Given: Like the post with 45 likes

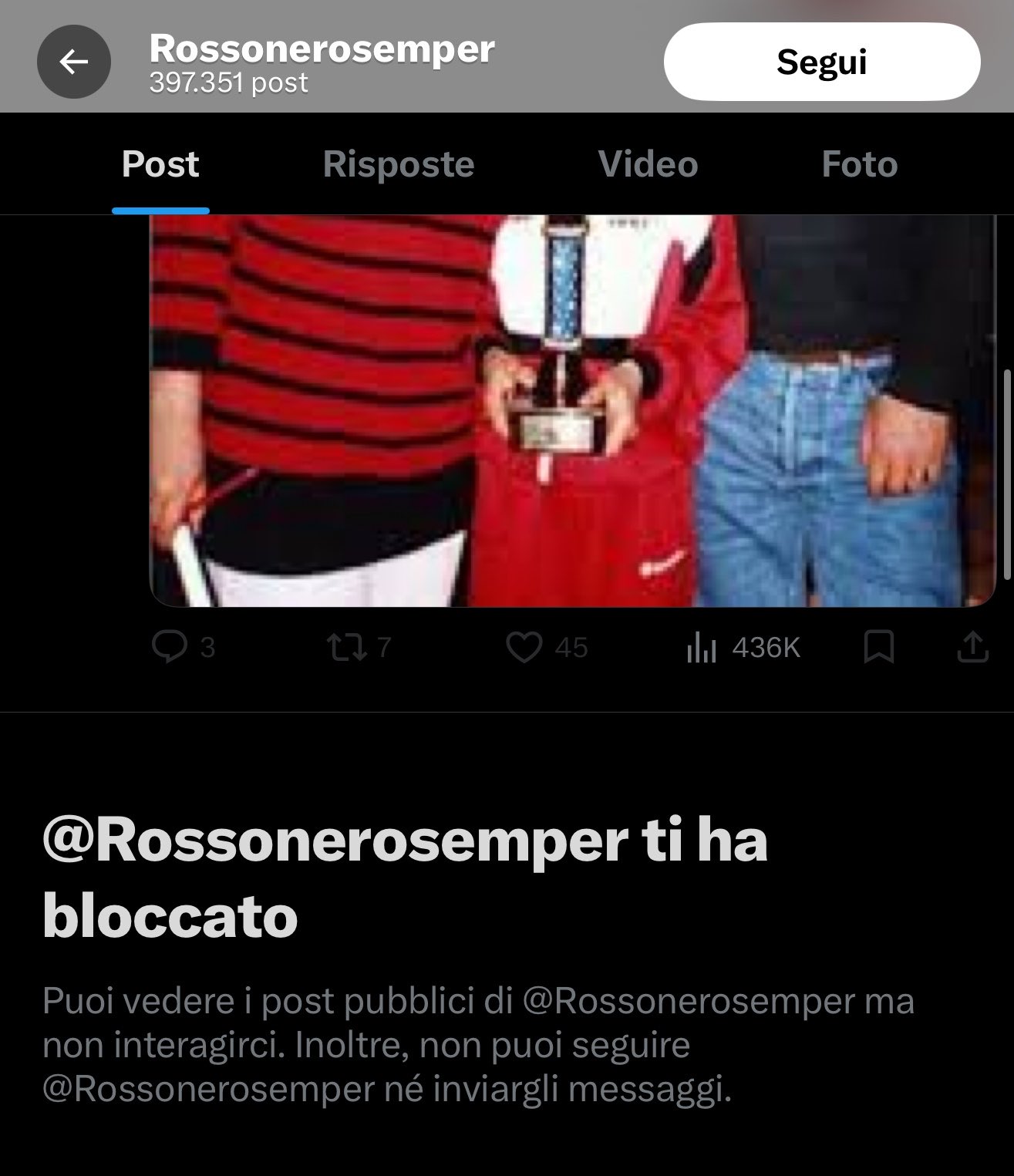Looking at the screenshot, I should 524,647.
